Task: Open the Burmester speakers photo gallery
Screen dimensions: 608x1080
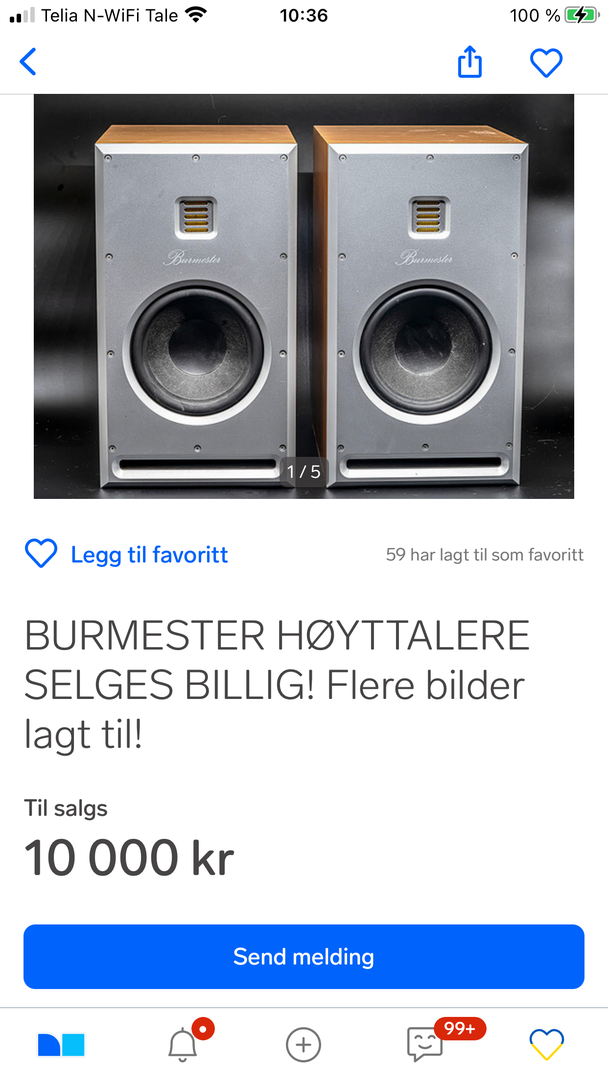Action: coord(304,296)
